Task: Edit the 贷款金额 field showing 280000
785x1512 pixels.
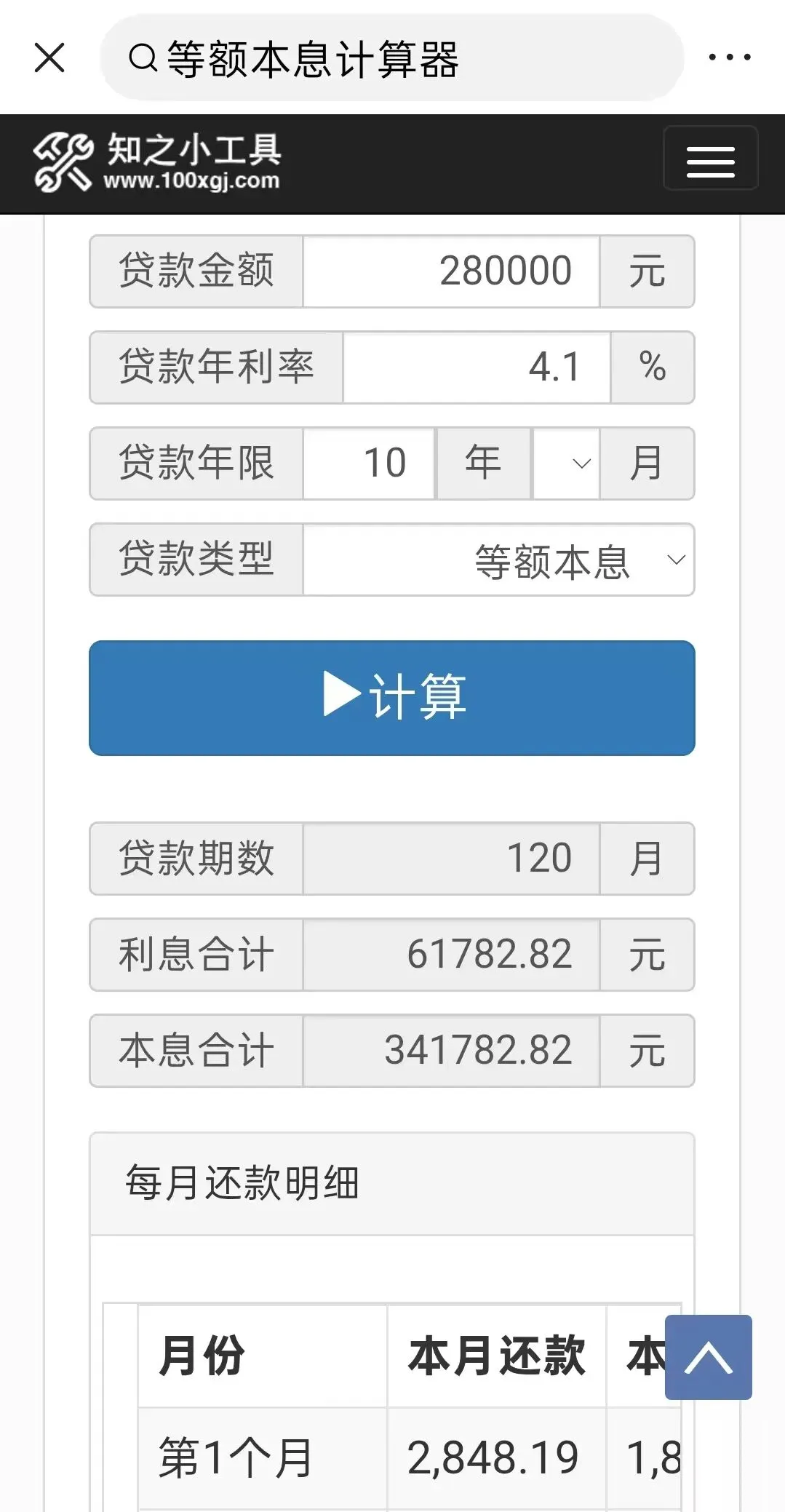Action: tap(451, 271)
